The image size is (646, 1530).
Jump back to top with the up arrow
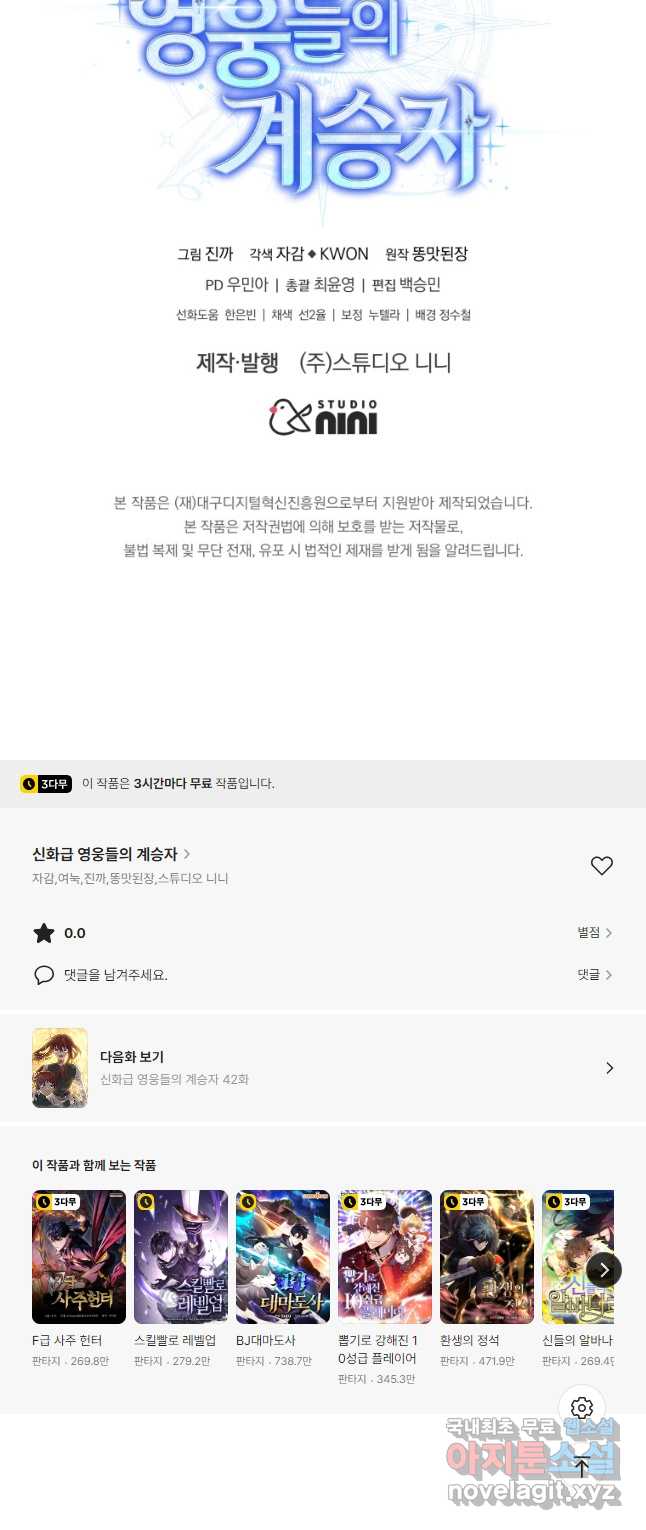(x=582, y=1467)
